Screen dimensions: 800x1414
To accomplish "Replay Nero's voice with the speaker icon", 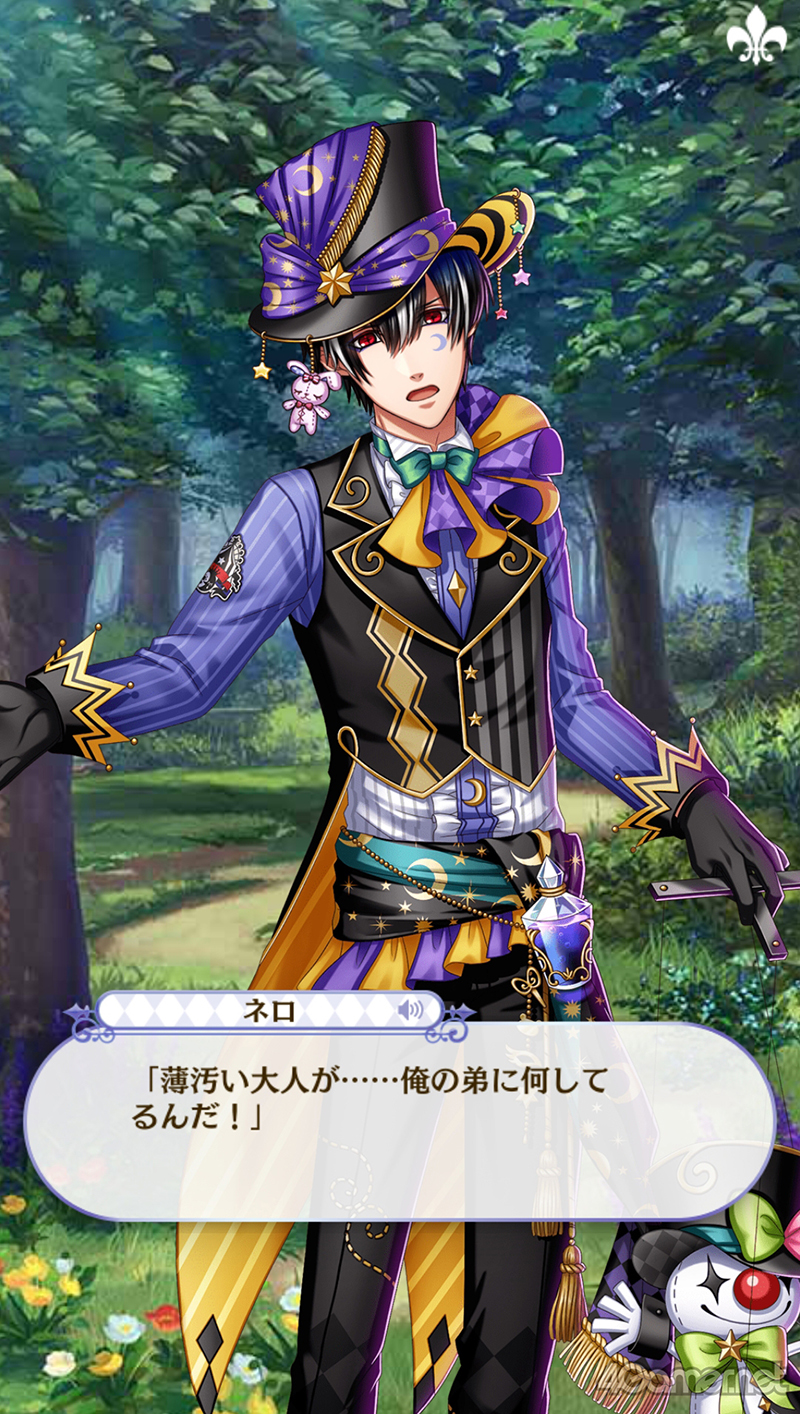I will (410, 1010).
